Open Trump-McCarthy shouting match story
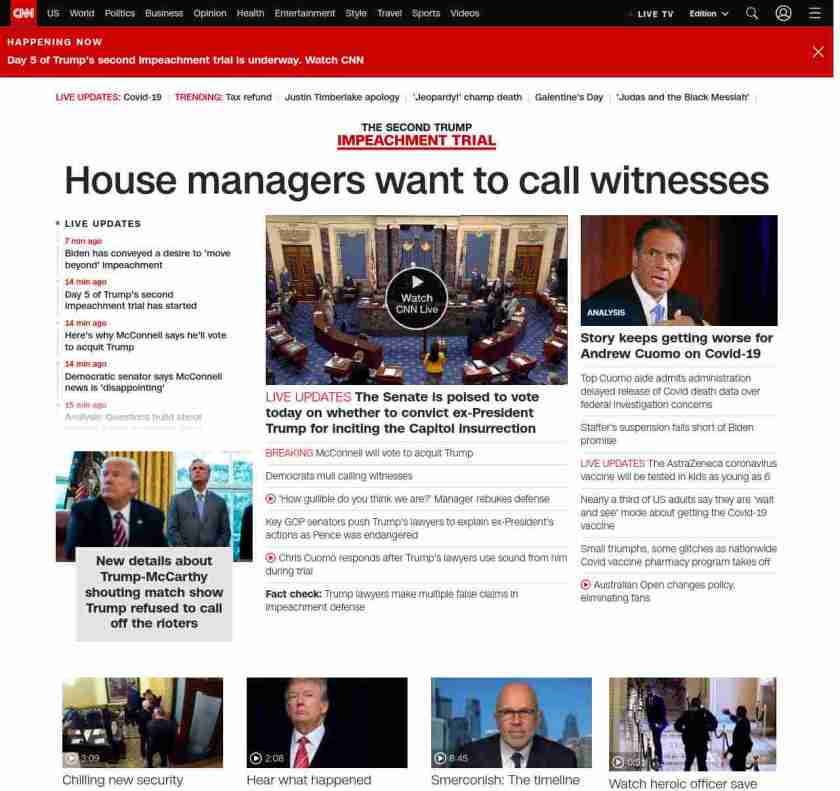This screenshot has height=791, width=840. click(x=154, y=592)
